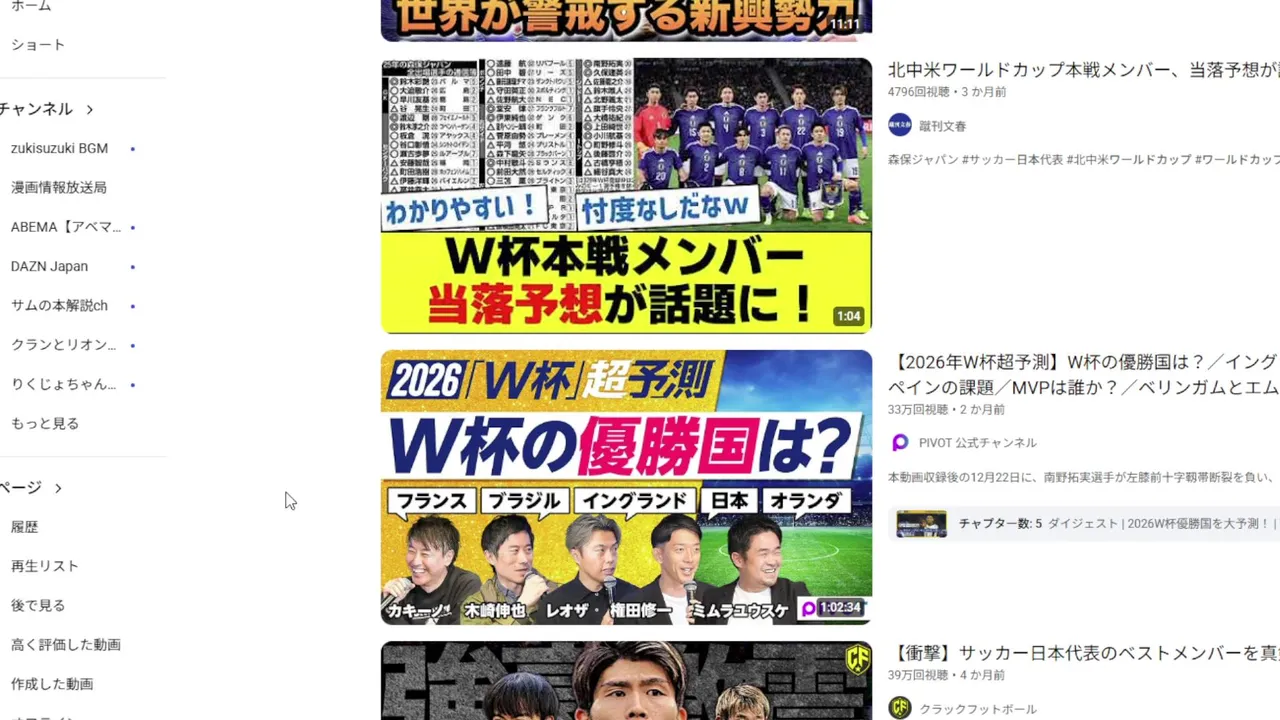
Task: Play the W杯の優勝国は? video
Action: 626,487
